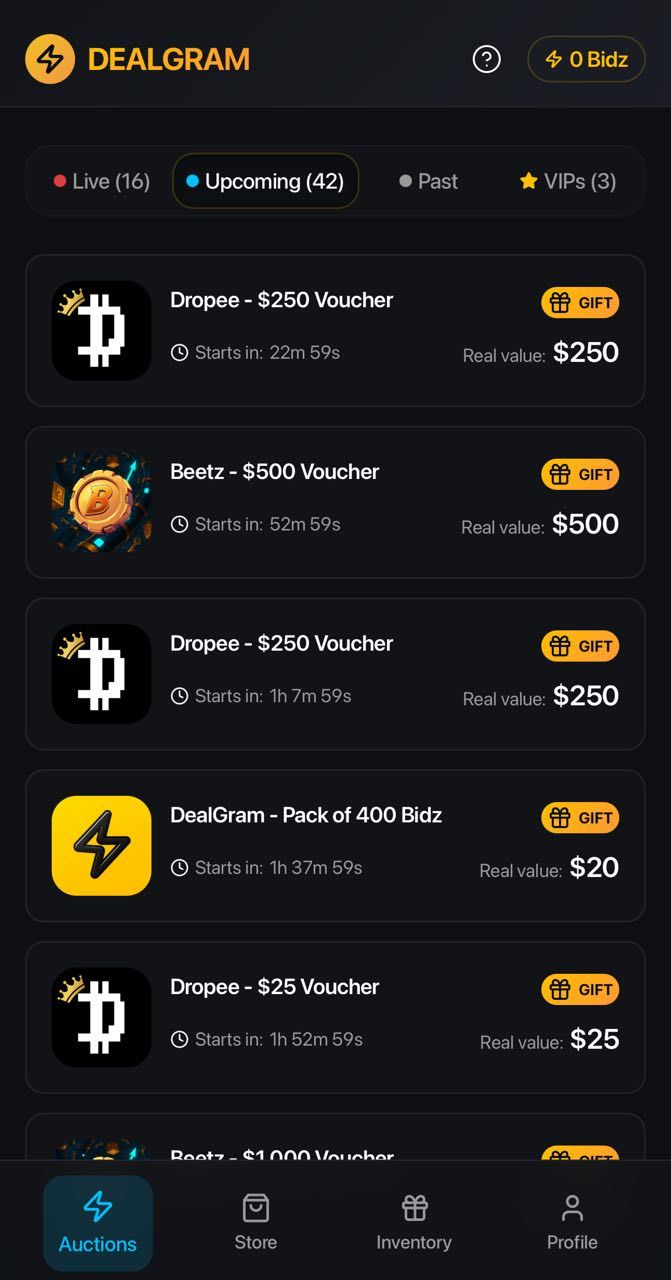Select the Upcoming auctions tab
671x1280 pixels.
tap(265, 181)
